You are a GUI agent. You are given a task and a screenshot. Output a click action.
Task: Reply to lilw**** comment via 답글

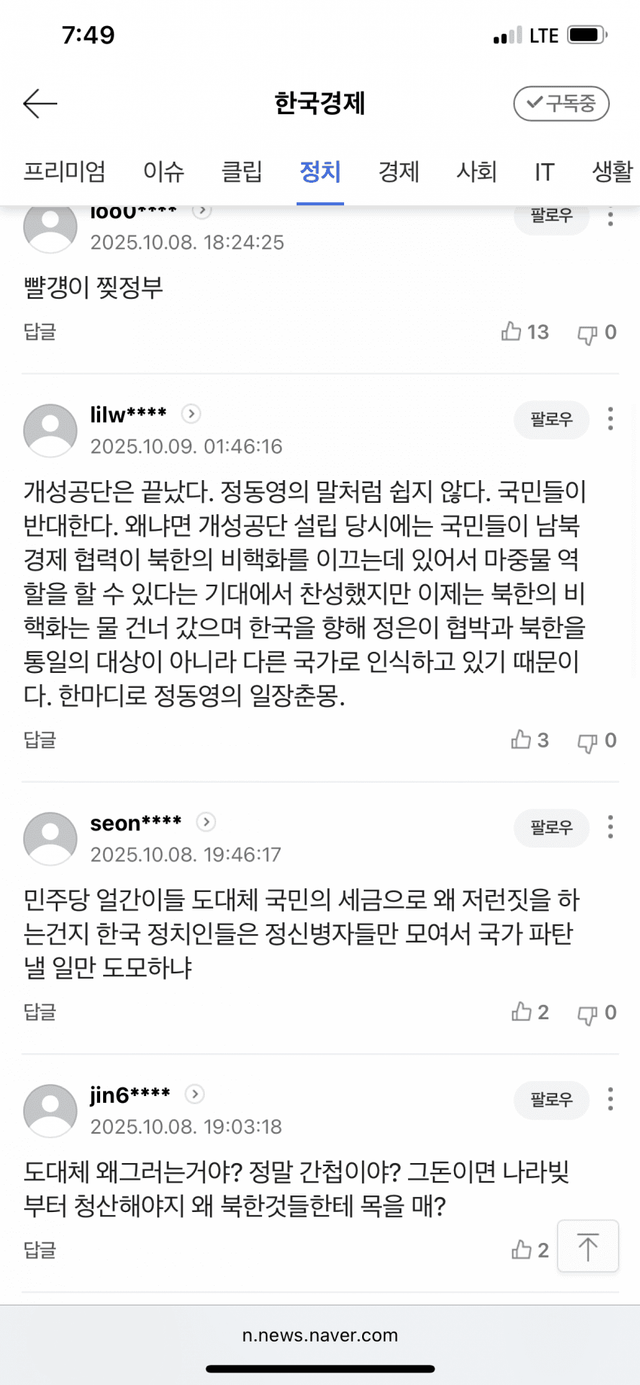tap(40, 740)
